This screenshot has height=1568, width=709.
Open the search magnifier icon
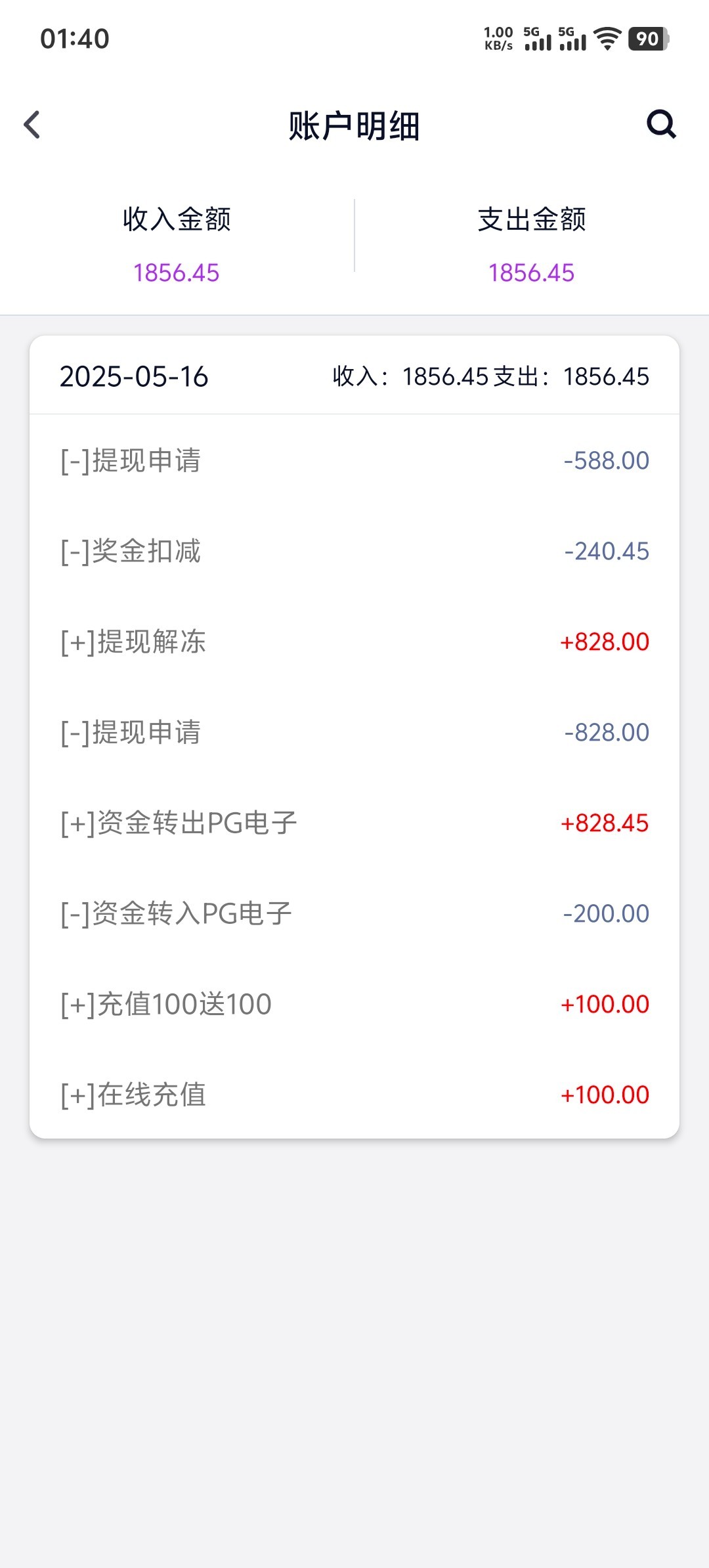point(661,124)
